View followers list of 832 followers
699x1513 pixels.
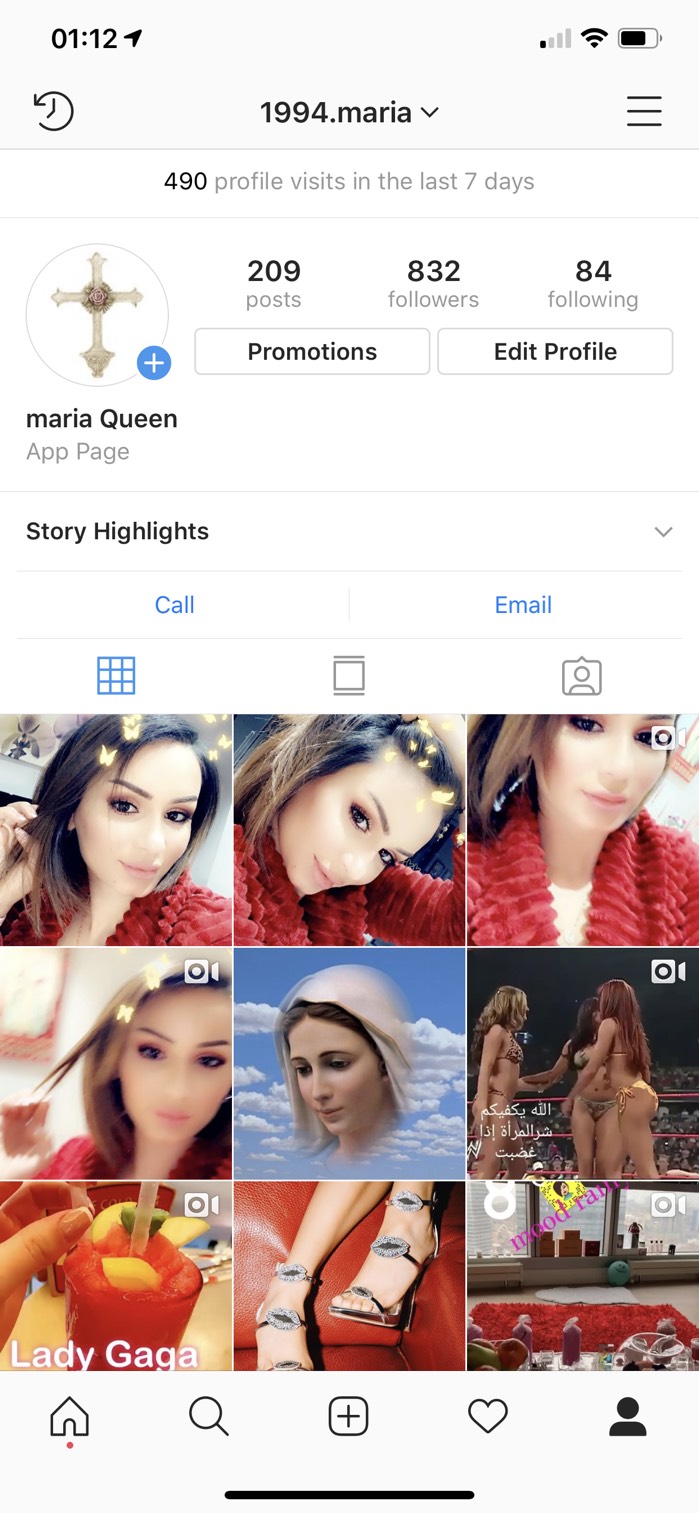pos(433,283)
